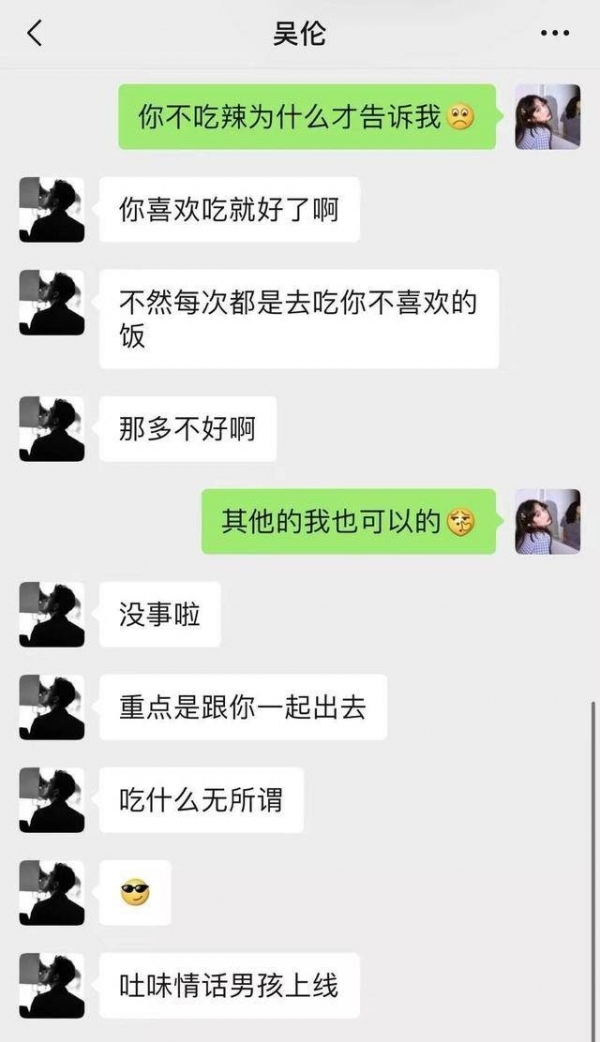Tap avatar beside 吐味情话男孩上线 message

click(x=52, y=985)
